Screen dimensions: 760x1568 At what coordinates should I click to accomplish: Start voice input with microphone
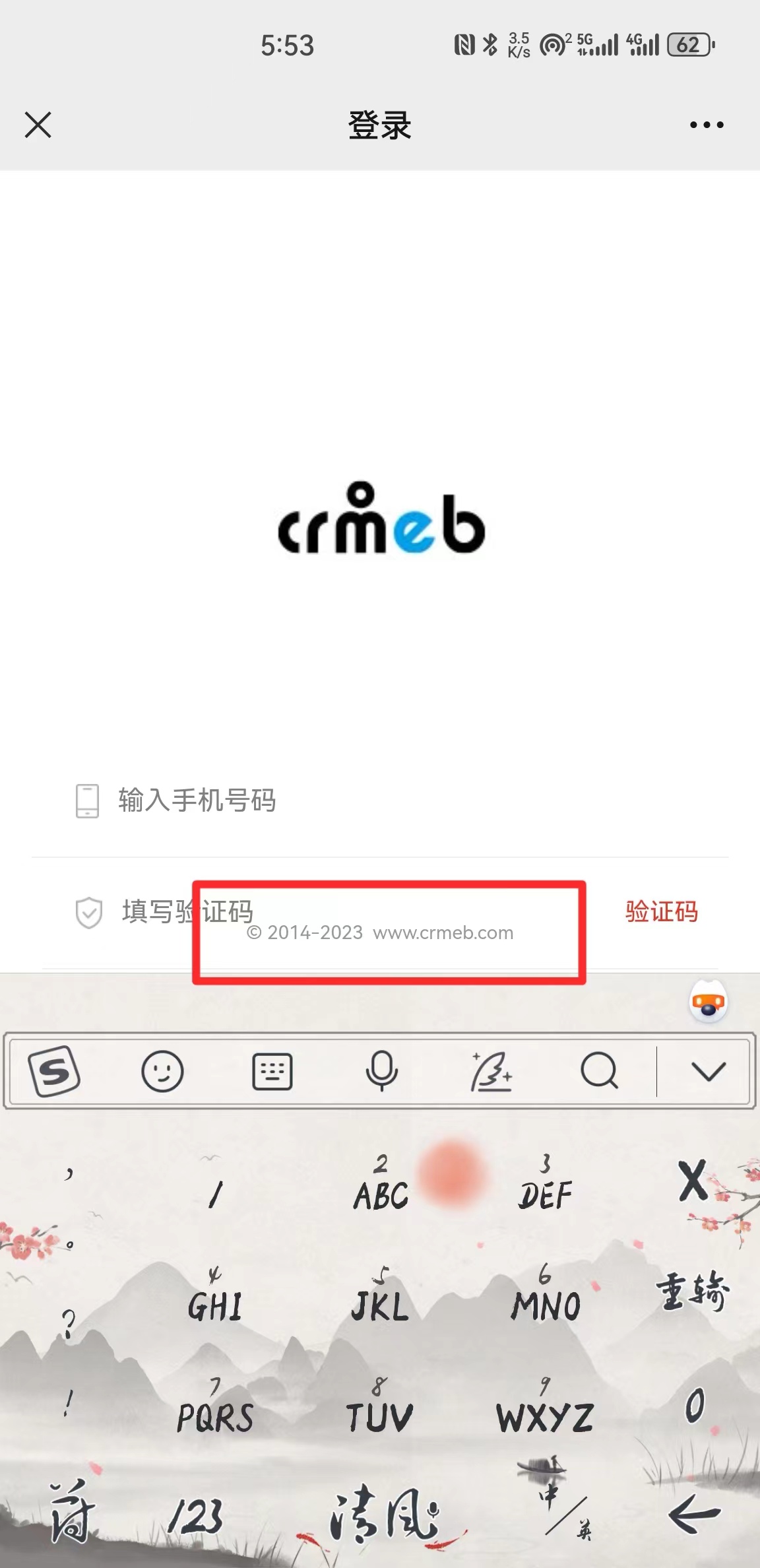(x=381, y=1070)
